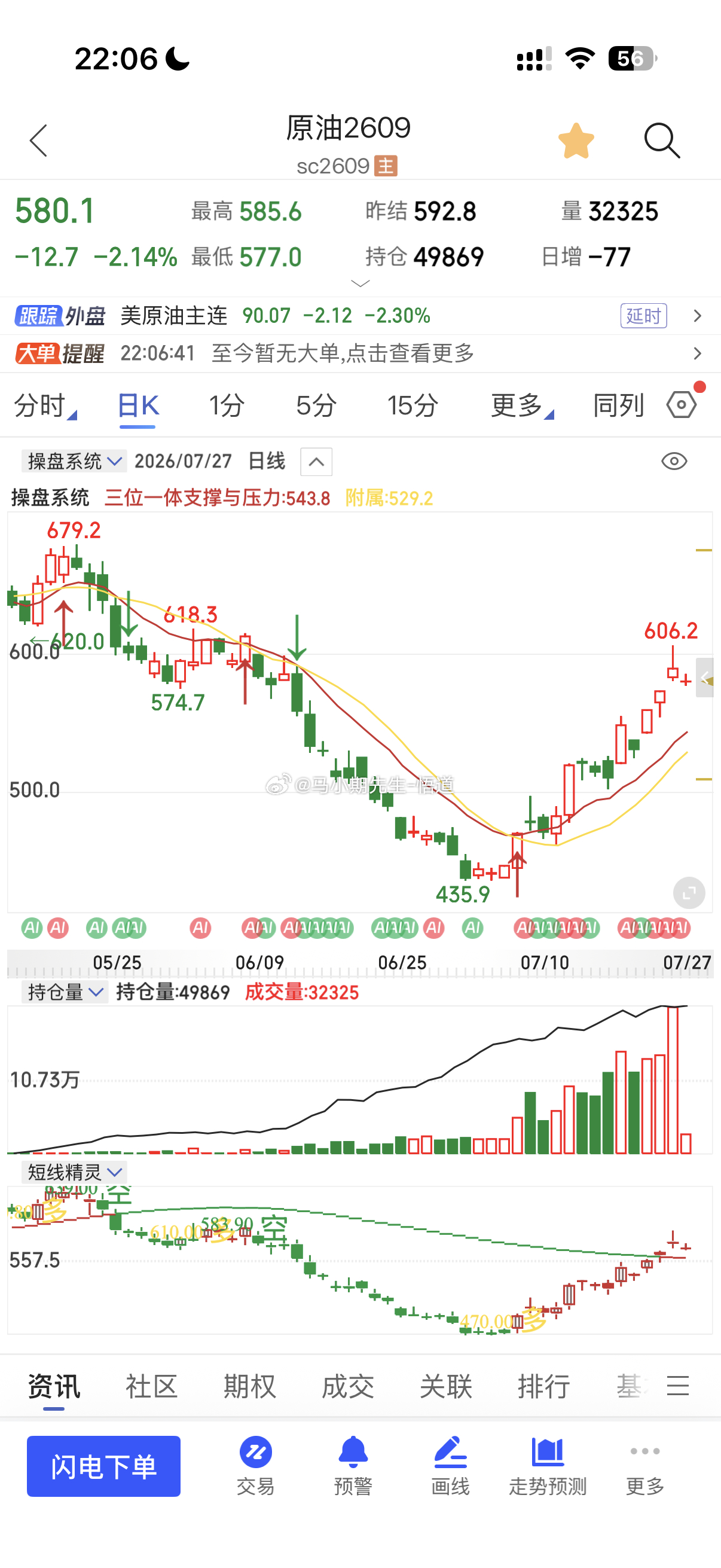Open the 美原油主连 tracking row

tap(360, 315)
